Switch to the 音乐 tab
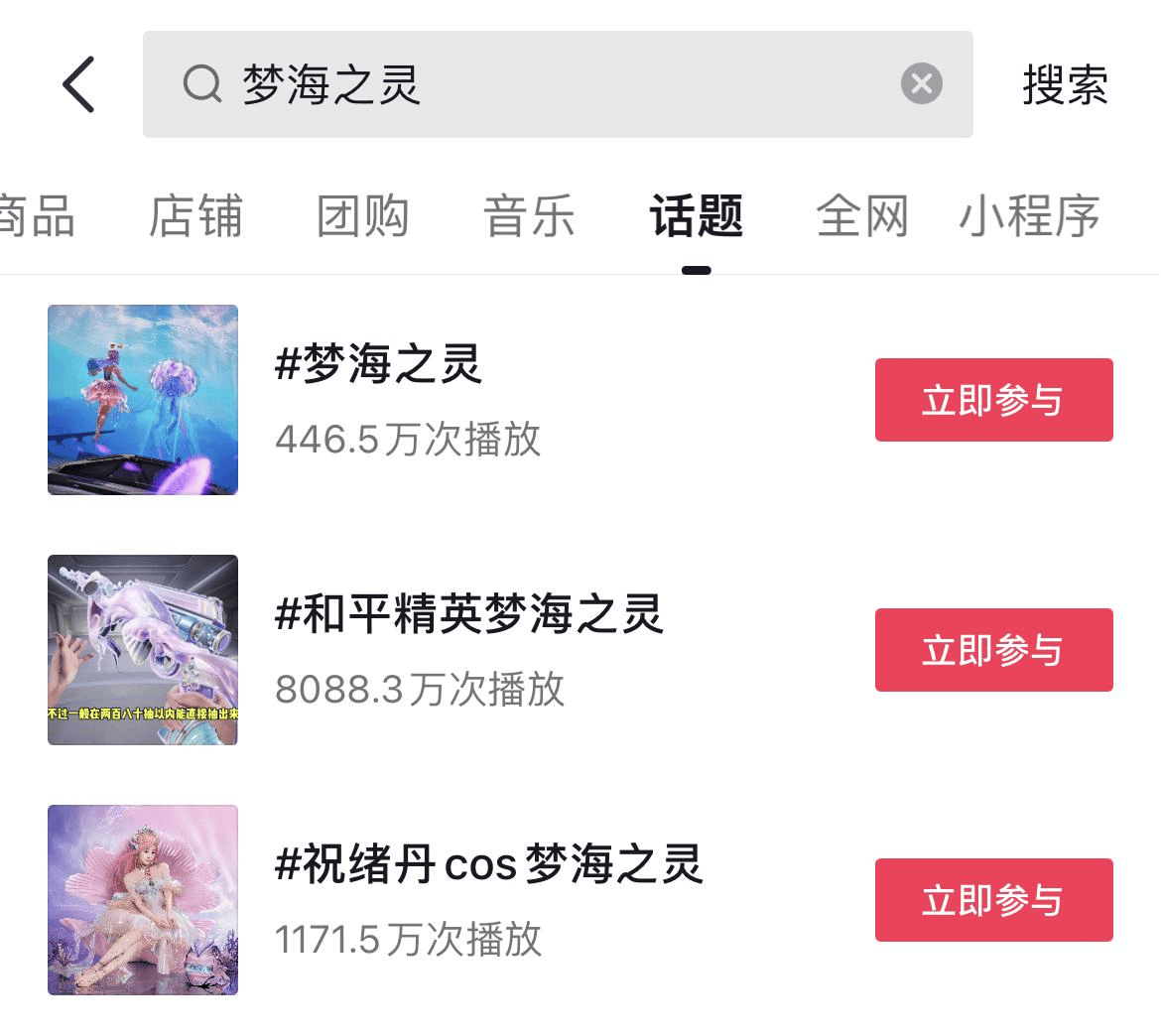 click(529, 216)
